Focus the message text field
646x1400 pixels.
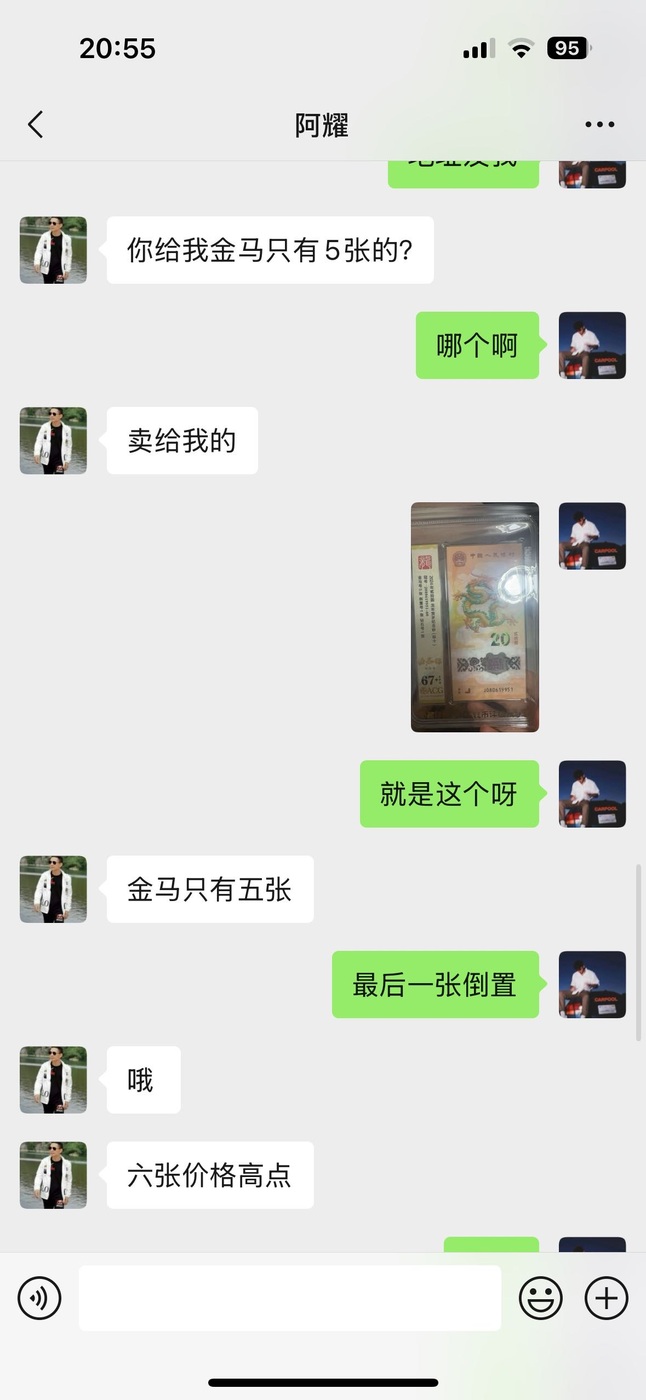[290, 1298]
